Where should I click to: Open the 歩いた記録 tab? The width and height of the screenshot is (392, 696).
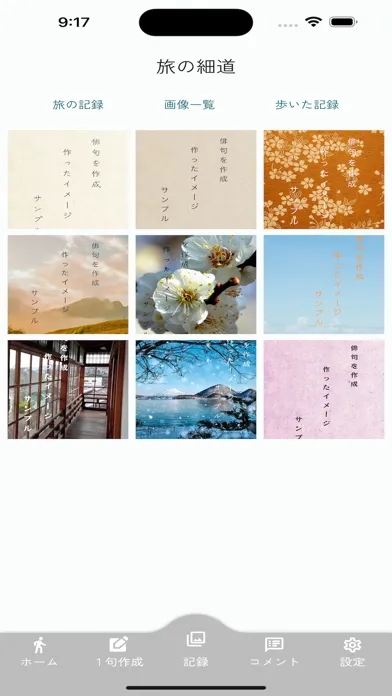(x=307, y=105)
